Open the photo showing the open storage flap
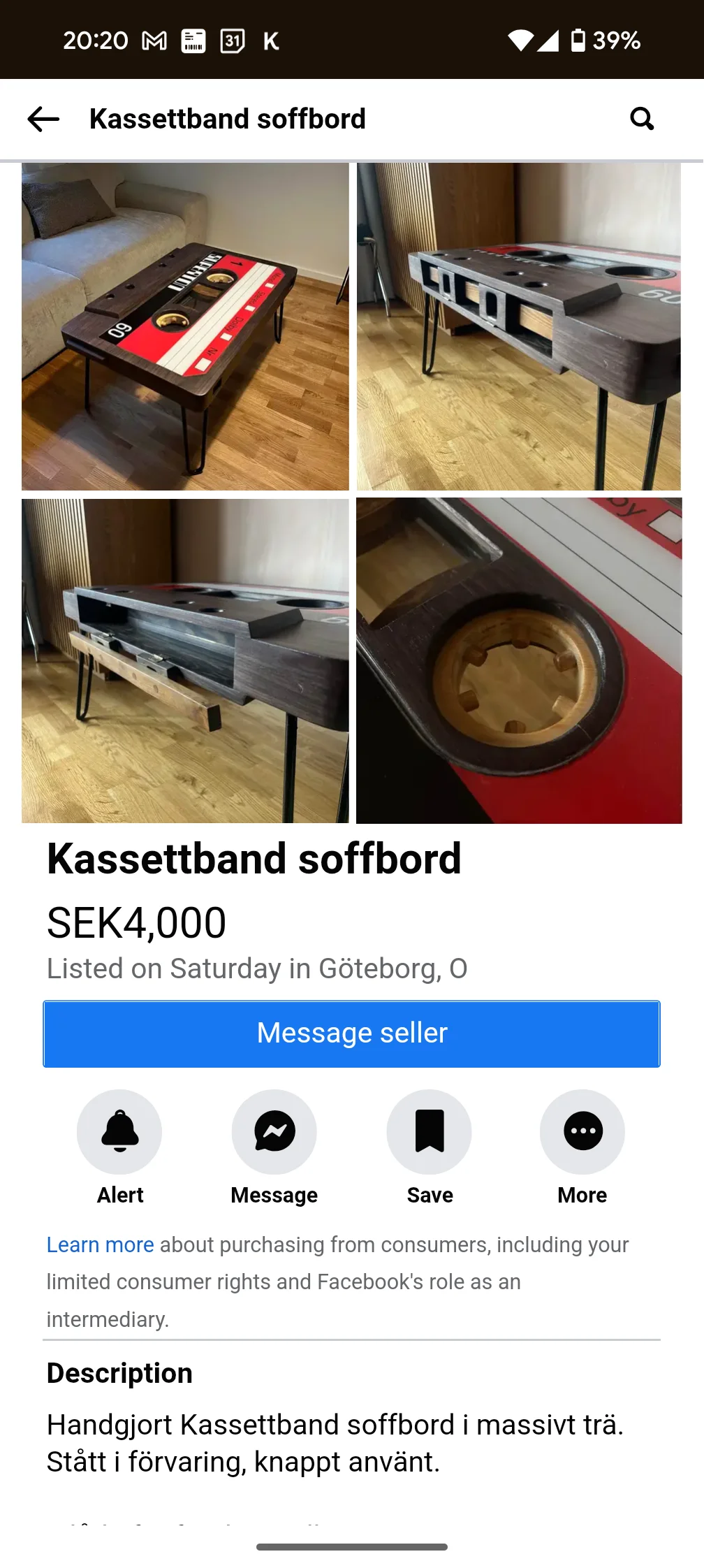 point(185,660)
